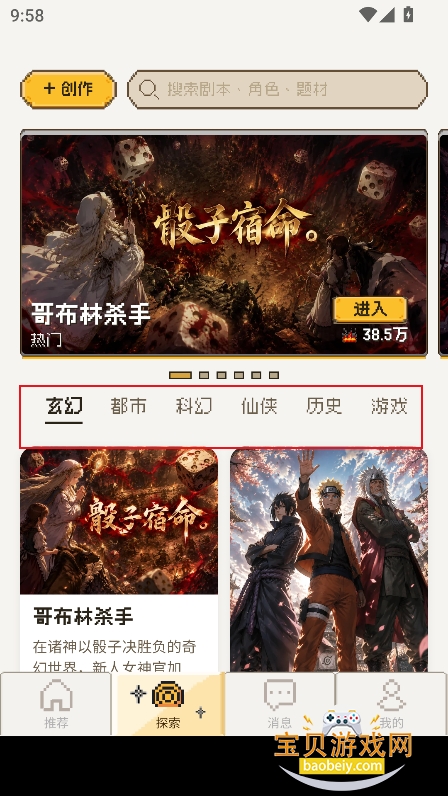Tap 进入 on the 哥布林杀手 banner

pos(370,309)
